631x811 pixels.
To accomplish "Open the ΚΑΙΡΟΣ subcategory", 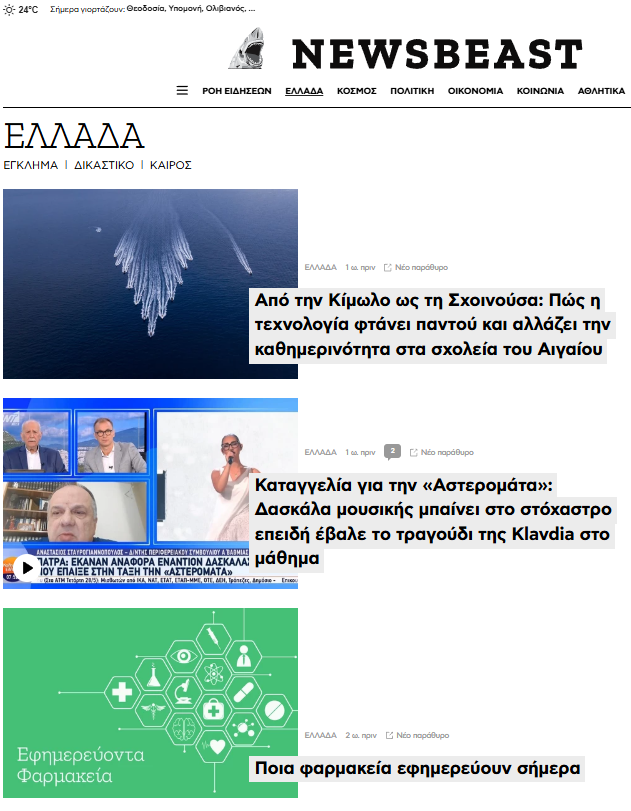I will (x=170, y=165).
